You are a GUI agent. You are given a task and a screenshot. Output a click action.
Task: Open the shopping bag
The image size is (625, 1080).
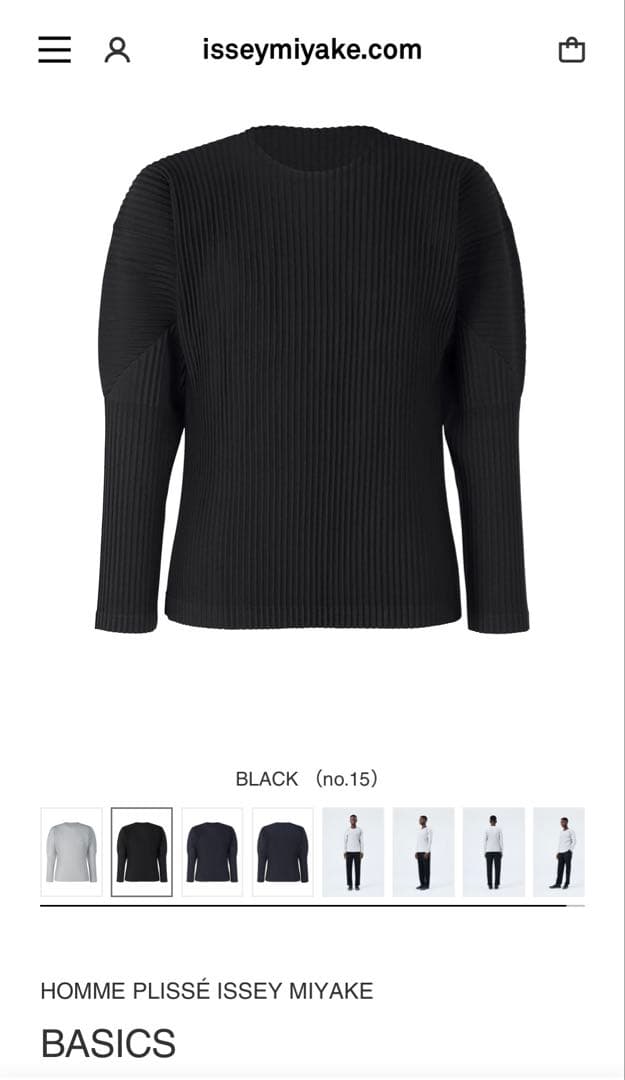[571, 50]
